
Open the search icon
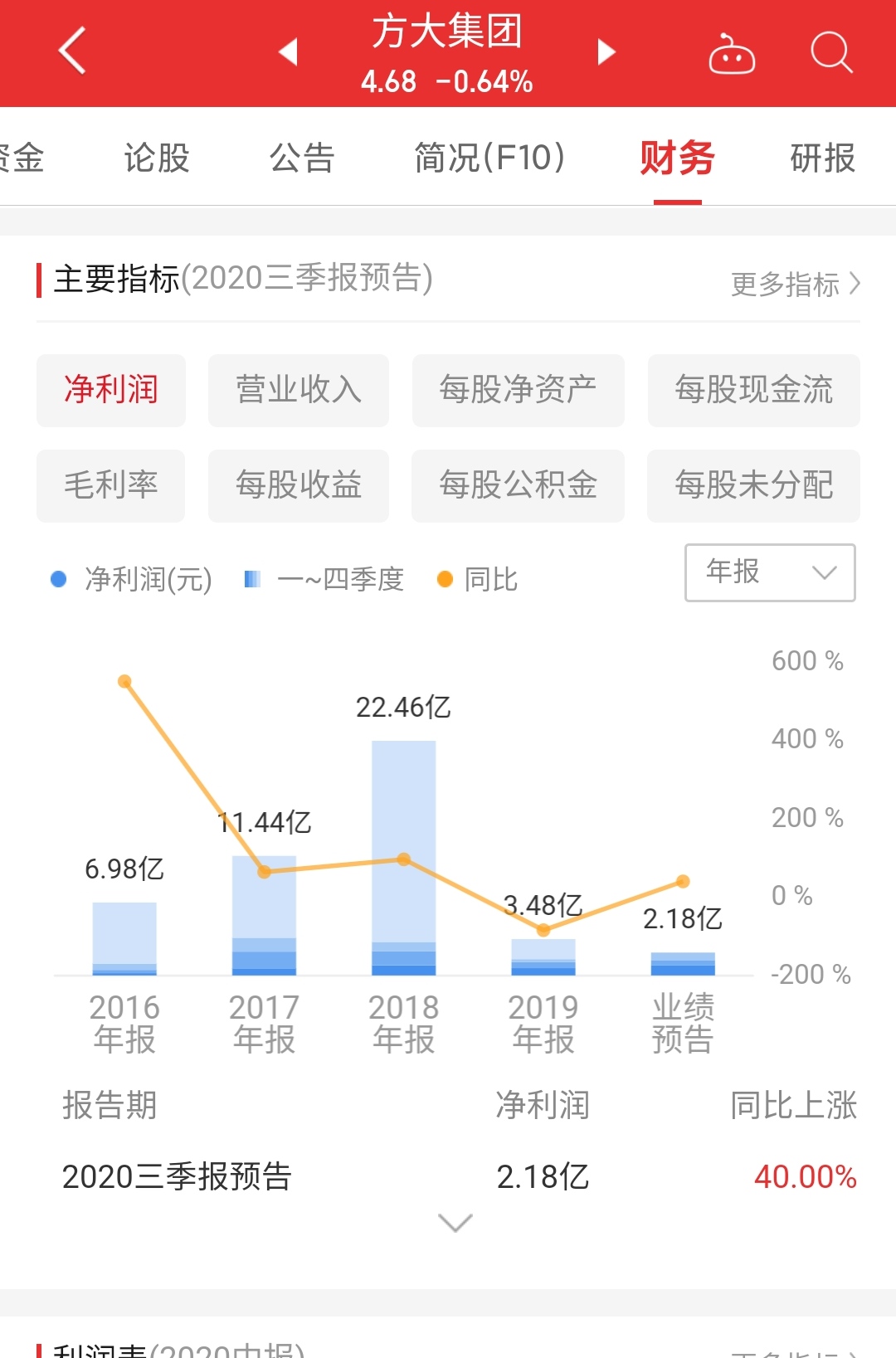click(x=832, y=51)
